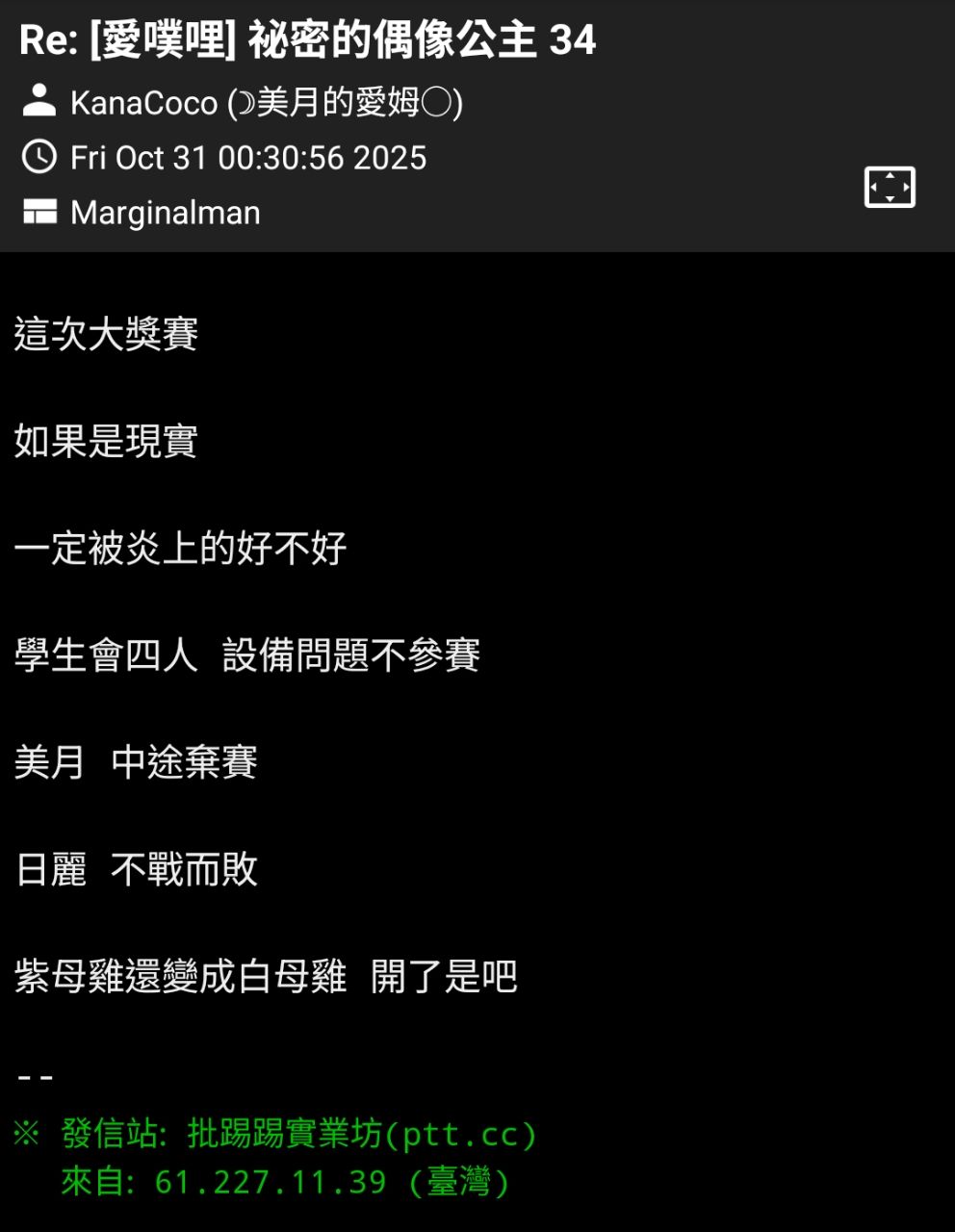Screen dimensions: 955x1232
Task: Toggle the fullscreen view icon
Action: (x=890, y=187)
